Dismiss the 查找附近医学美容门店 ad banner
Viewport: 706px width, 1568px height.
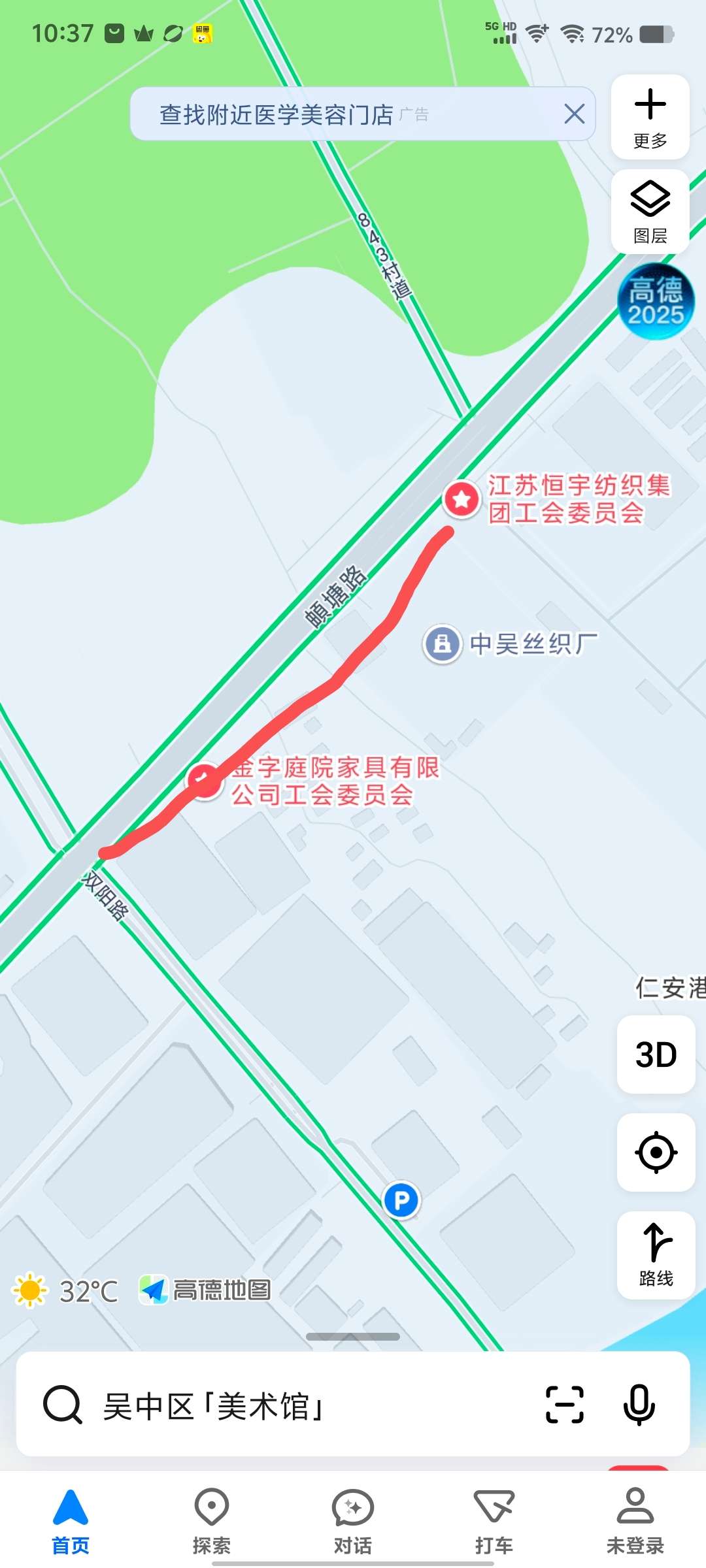click(x=574, y=114)
